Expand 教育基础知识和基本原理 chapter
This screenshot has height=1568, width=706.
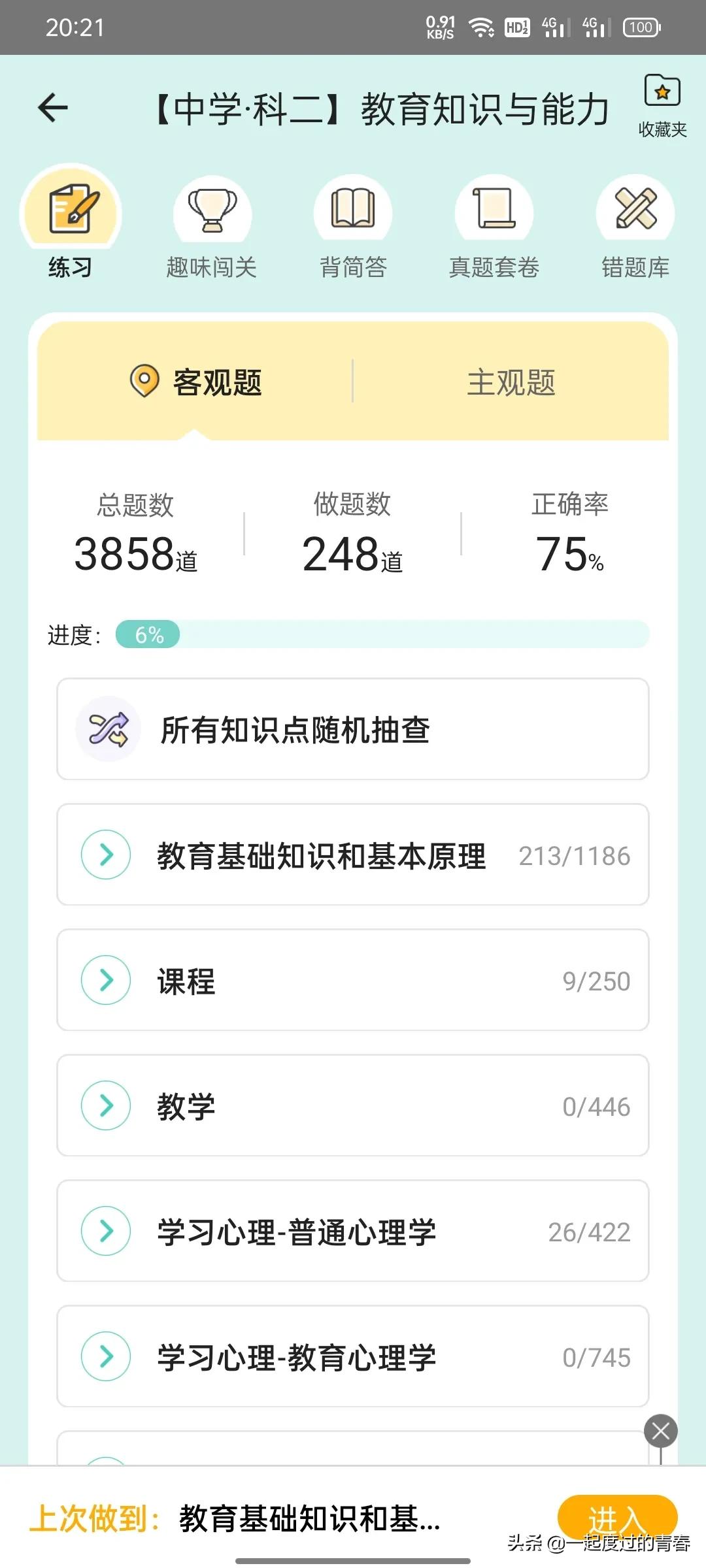point(353,855)
